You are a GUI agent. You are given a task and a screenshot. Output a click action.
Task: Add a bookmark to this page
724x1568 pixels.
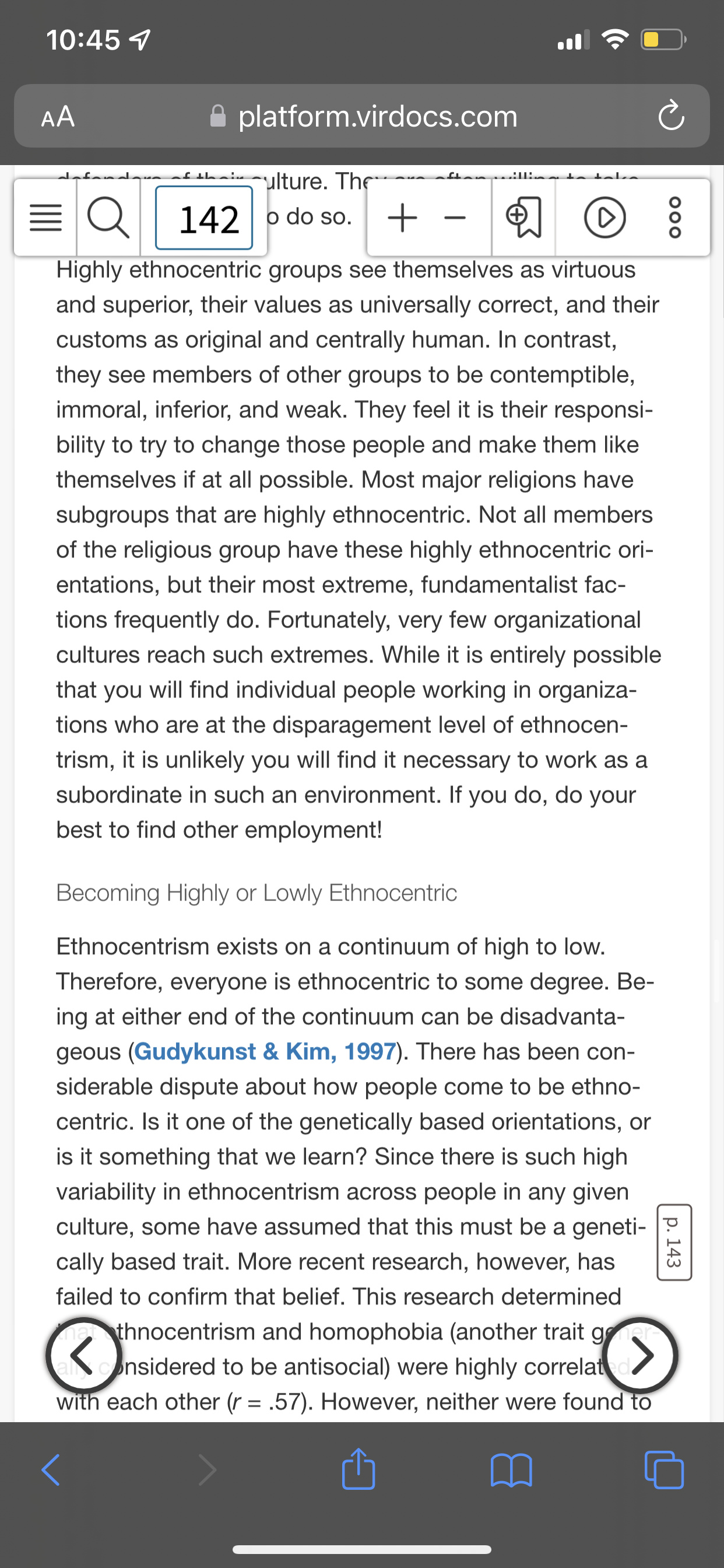click(x=523, y=218)
